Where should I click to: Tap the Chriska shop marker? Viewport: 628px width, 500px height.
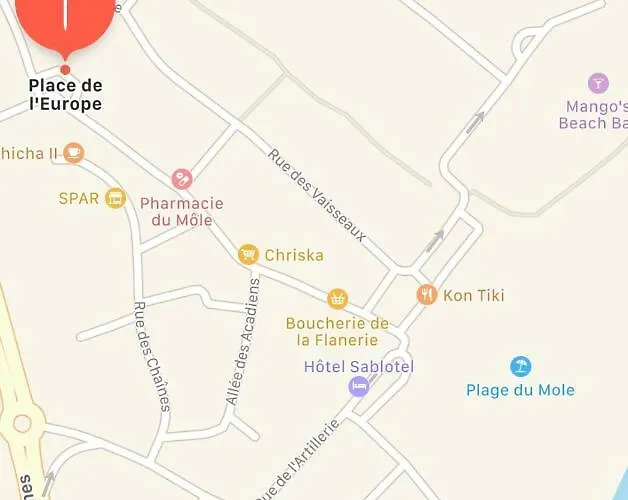tap(248, 255)
